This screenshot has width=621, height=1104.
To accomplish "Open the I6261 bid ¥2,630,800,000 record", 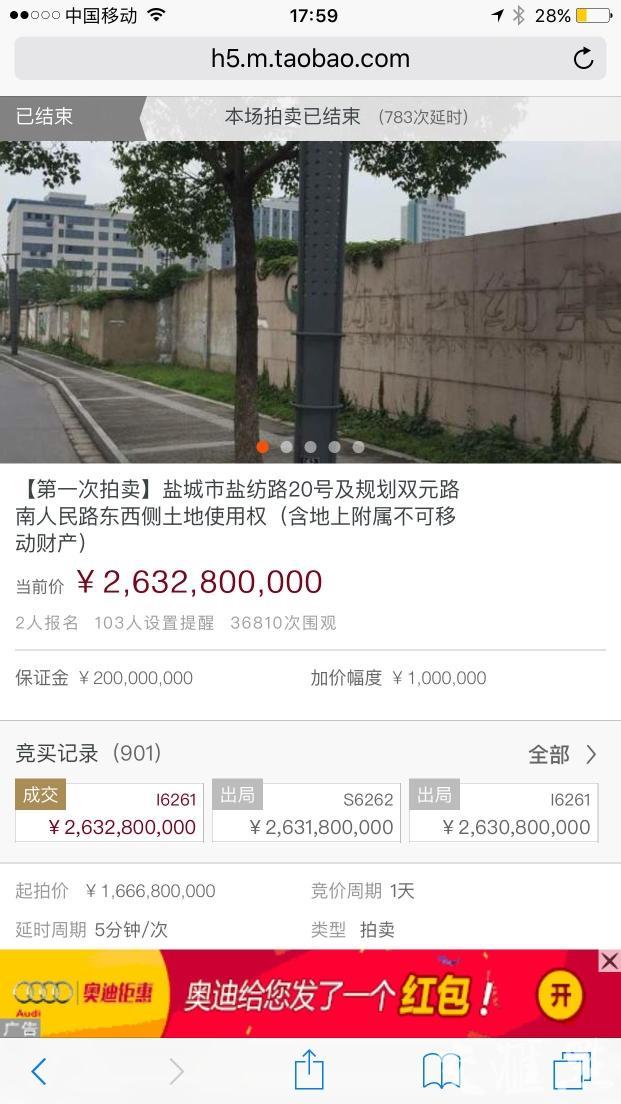I will point(503,812).
